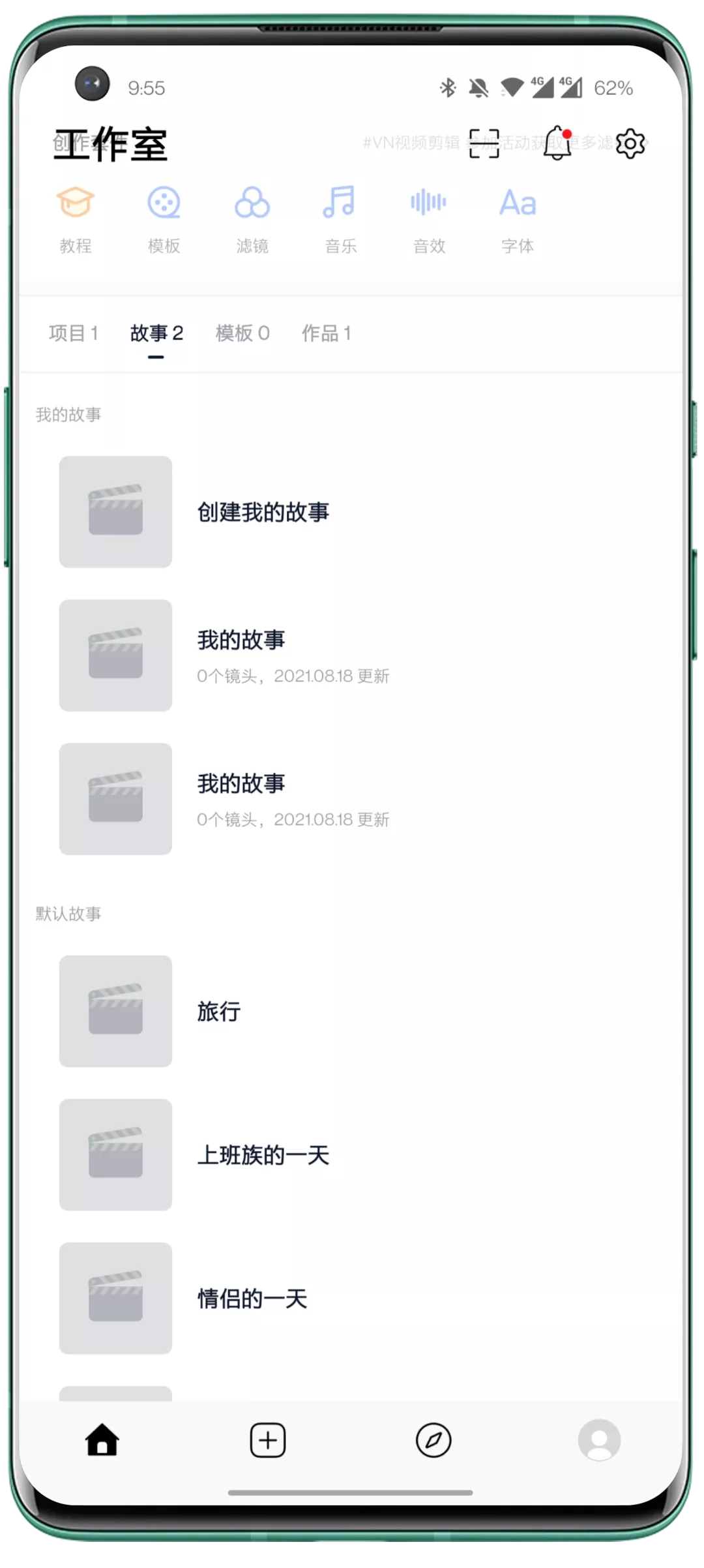Screen dimensions: 704x1568
Task: Switch to the 项目 1 tab
Action: click(x=73, y=333)
